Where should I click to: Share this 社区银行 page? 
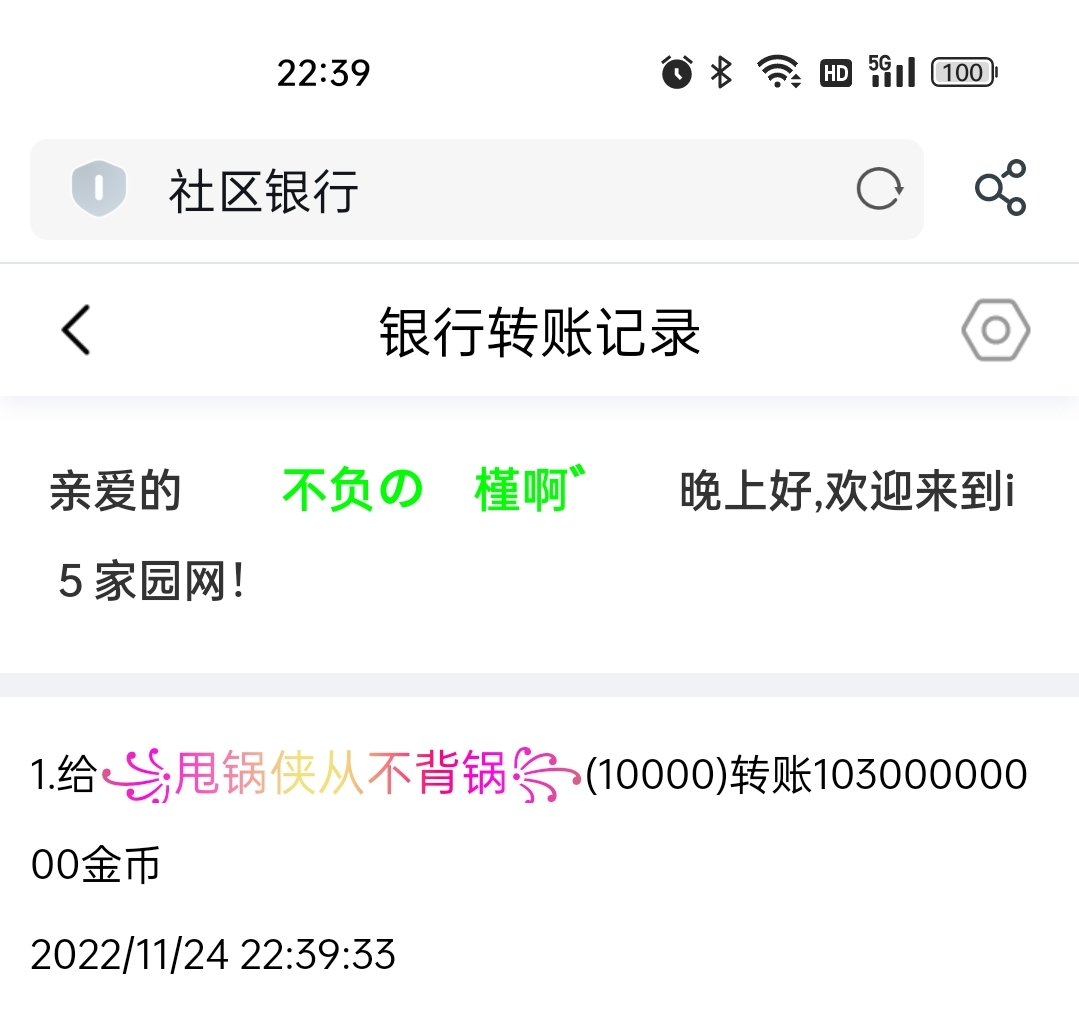click(x=1000, y=188)
